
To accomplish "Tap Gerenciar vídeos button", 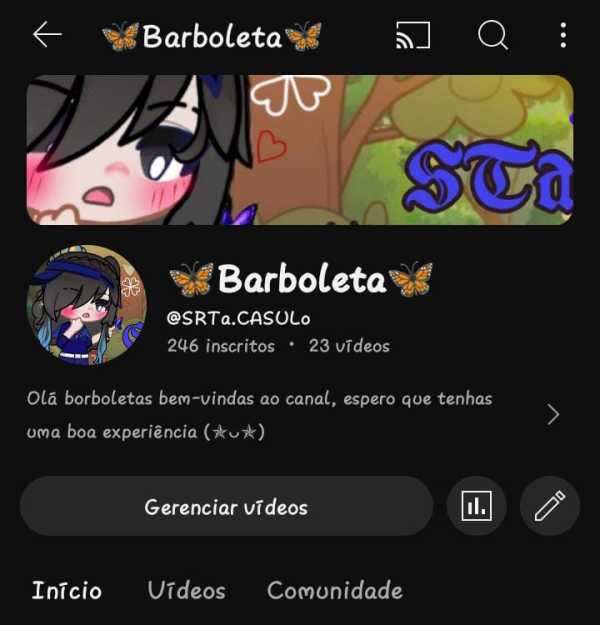I will [226, 507].
